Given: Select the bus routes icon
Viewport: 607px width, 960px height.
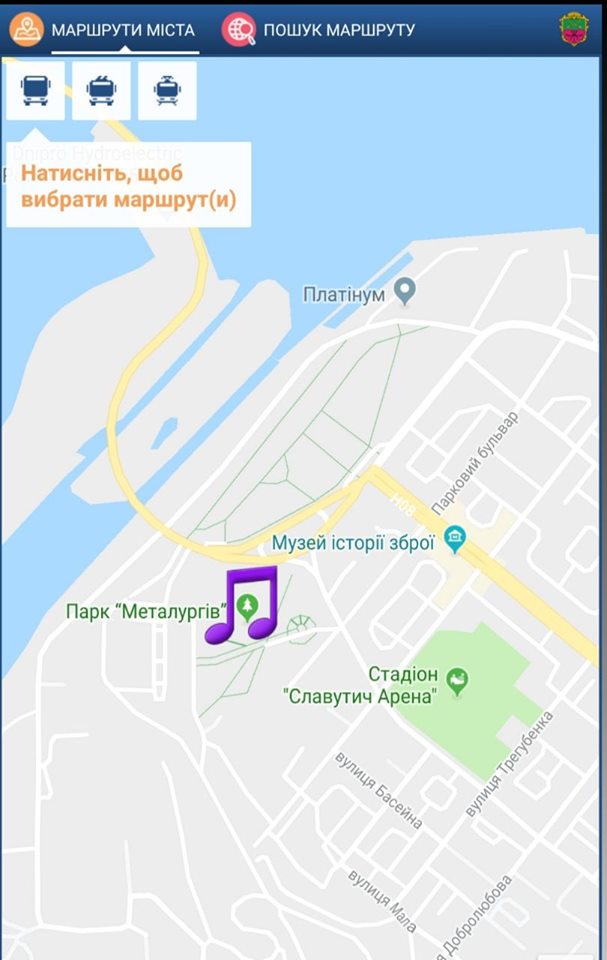Looking at the screenshot, I should (x=35, y=91).
